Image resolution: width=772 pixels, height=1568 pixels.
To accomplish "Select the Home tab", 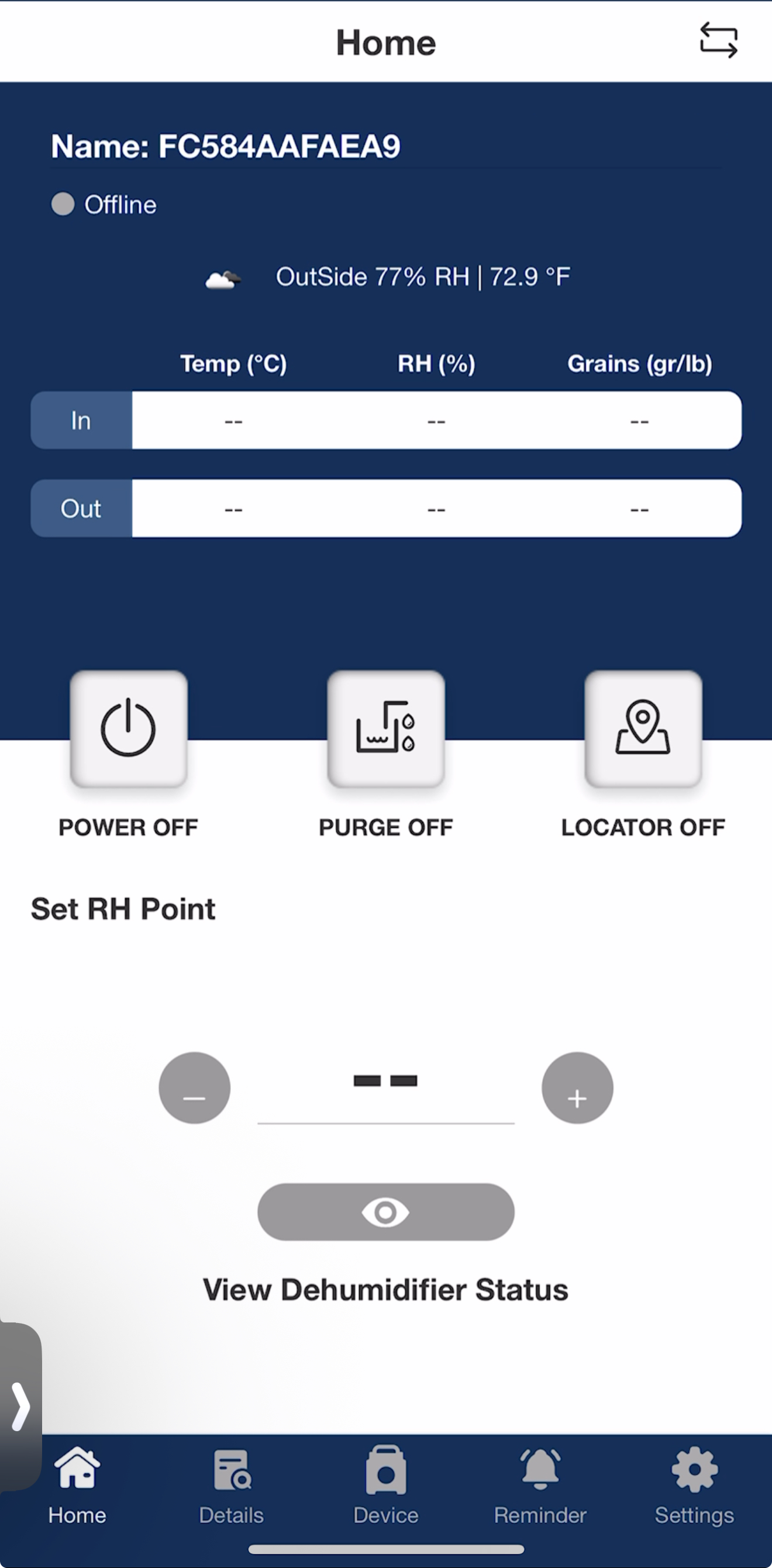I will (x=77, y=1485).
